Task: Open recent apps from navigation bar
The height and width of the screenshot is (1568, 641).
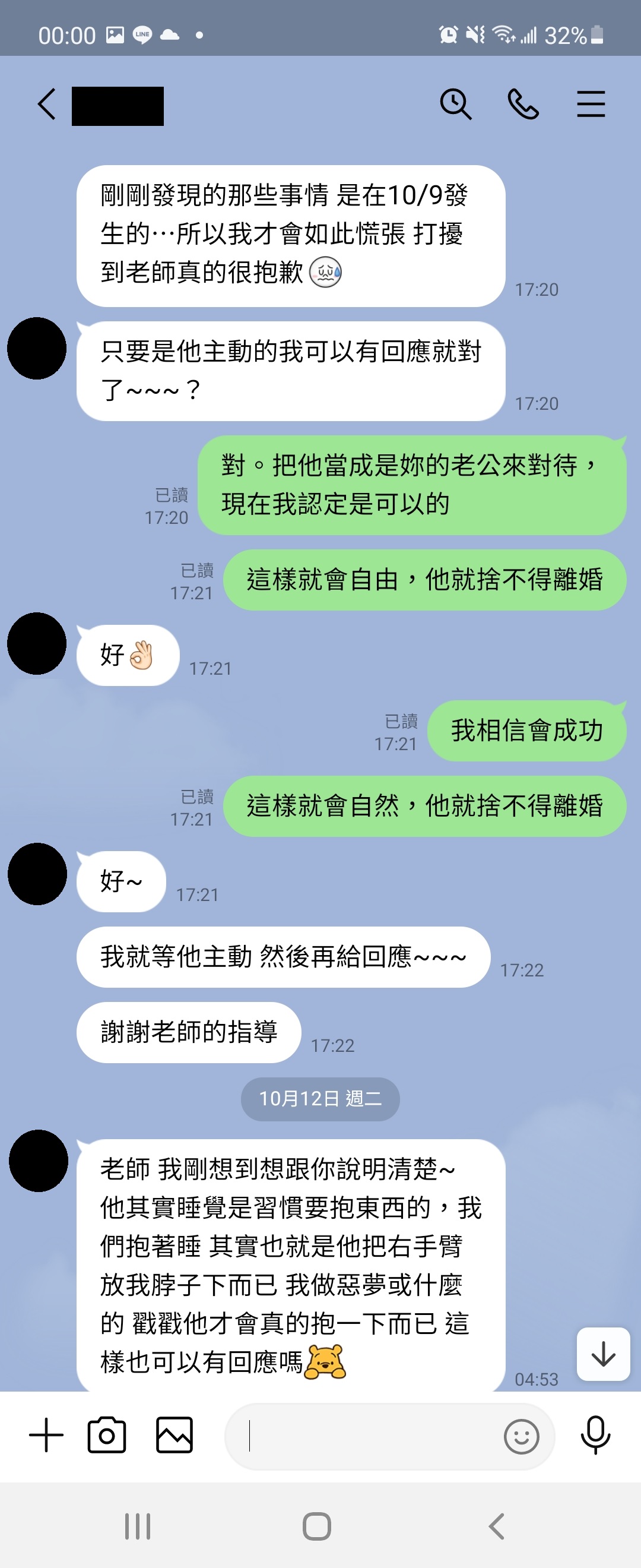Action: [138, 1526]
